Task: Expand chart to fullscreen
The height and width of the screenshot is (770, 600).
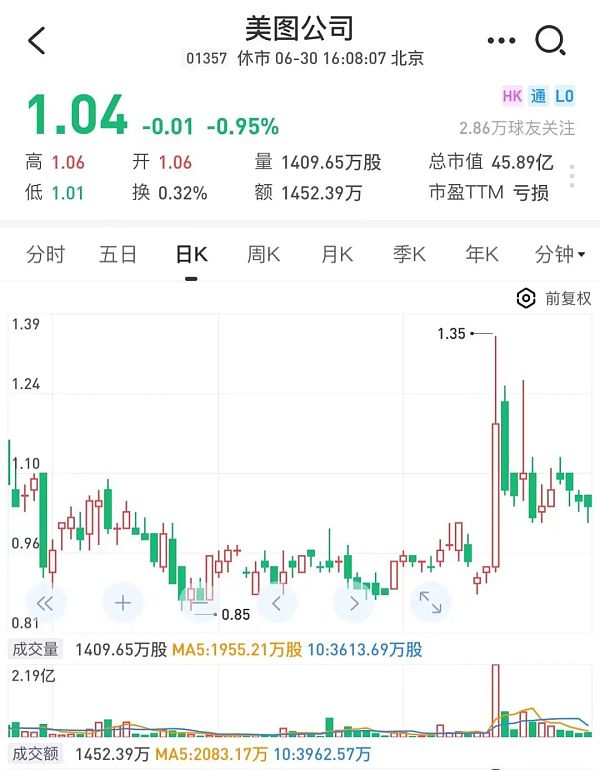Action: point(430,603)
